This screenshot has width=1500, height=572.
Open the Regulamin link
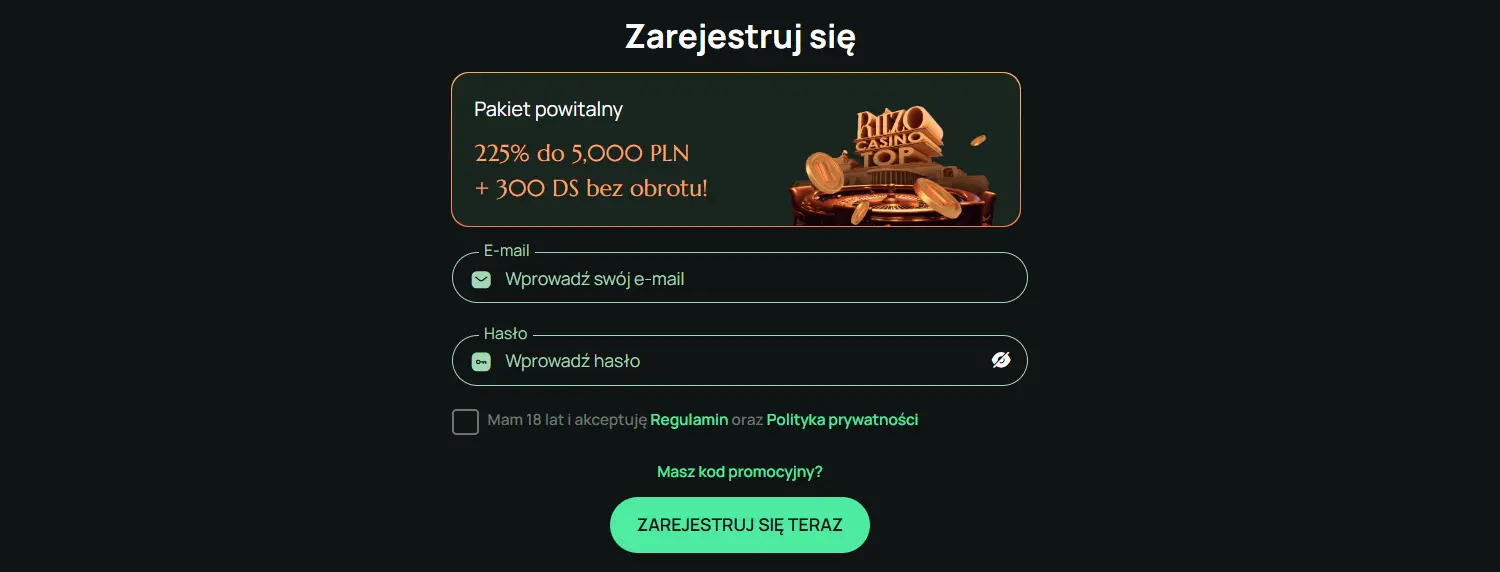point(689,420)
